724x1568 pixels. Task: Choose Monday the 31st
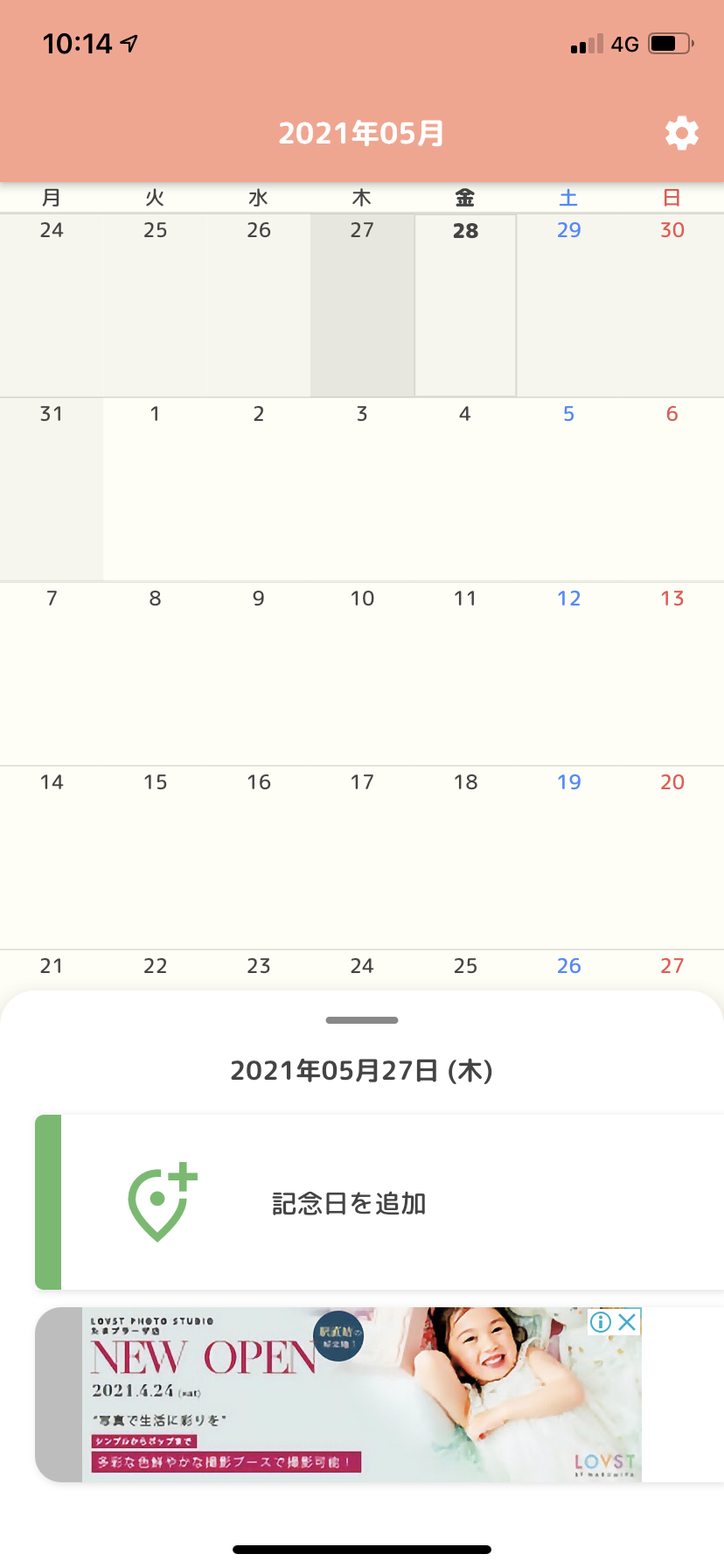point(52,487)
